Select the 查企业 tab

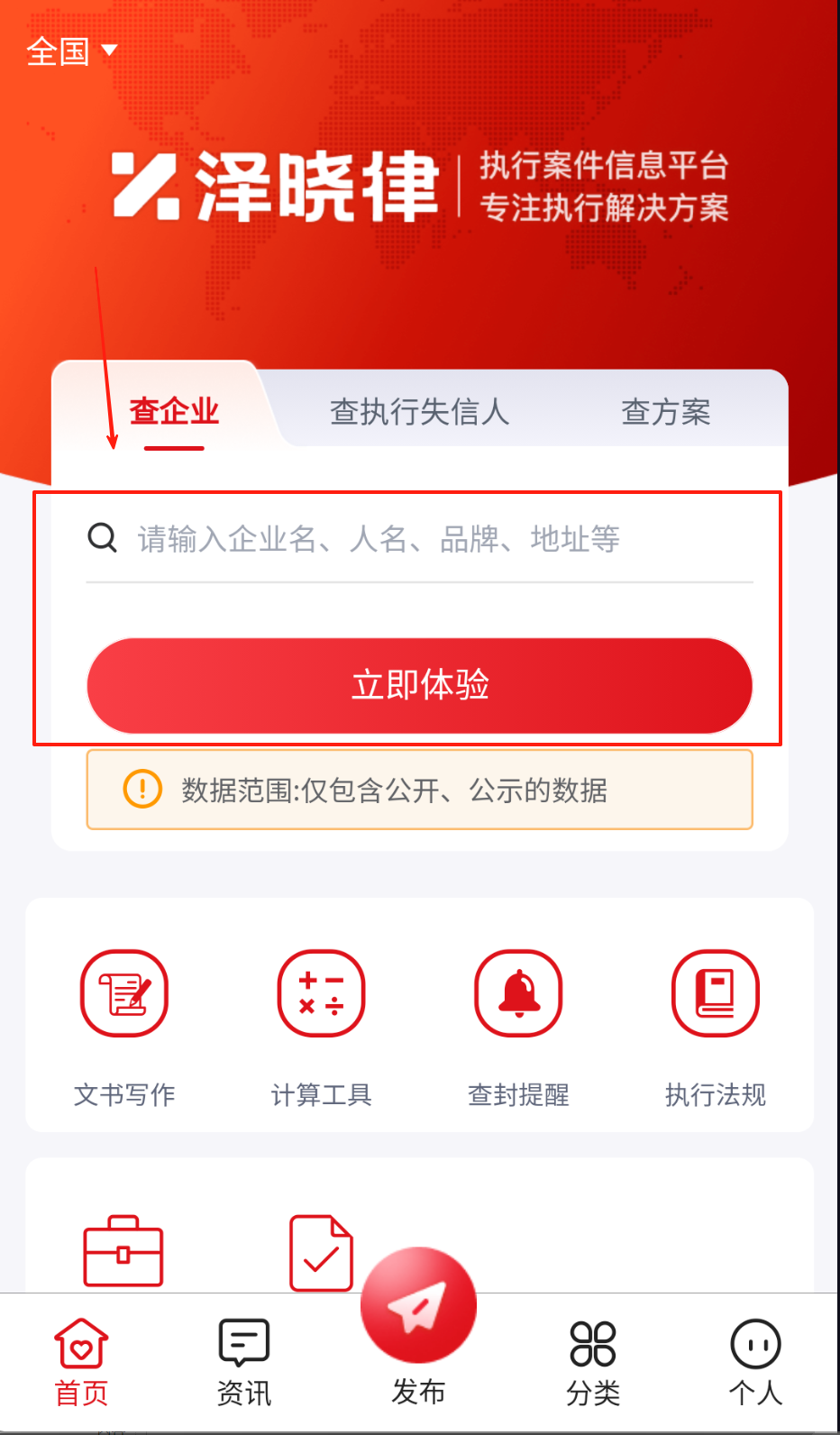click(174, 412)
